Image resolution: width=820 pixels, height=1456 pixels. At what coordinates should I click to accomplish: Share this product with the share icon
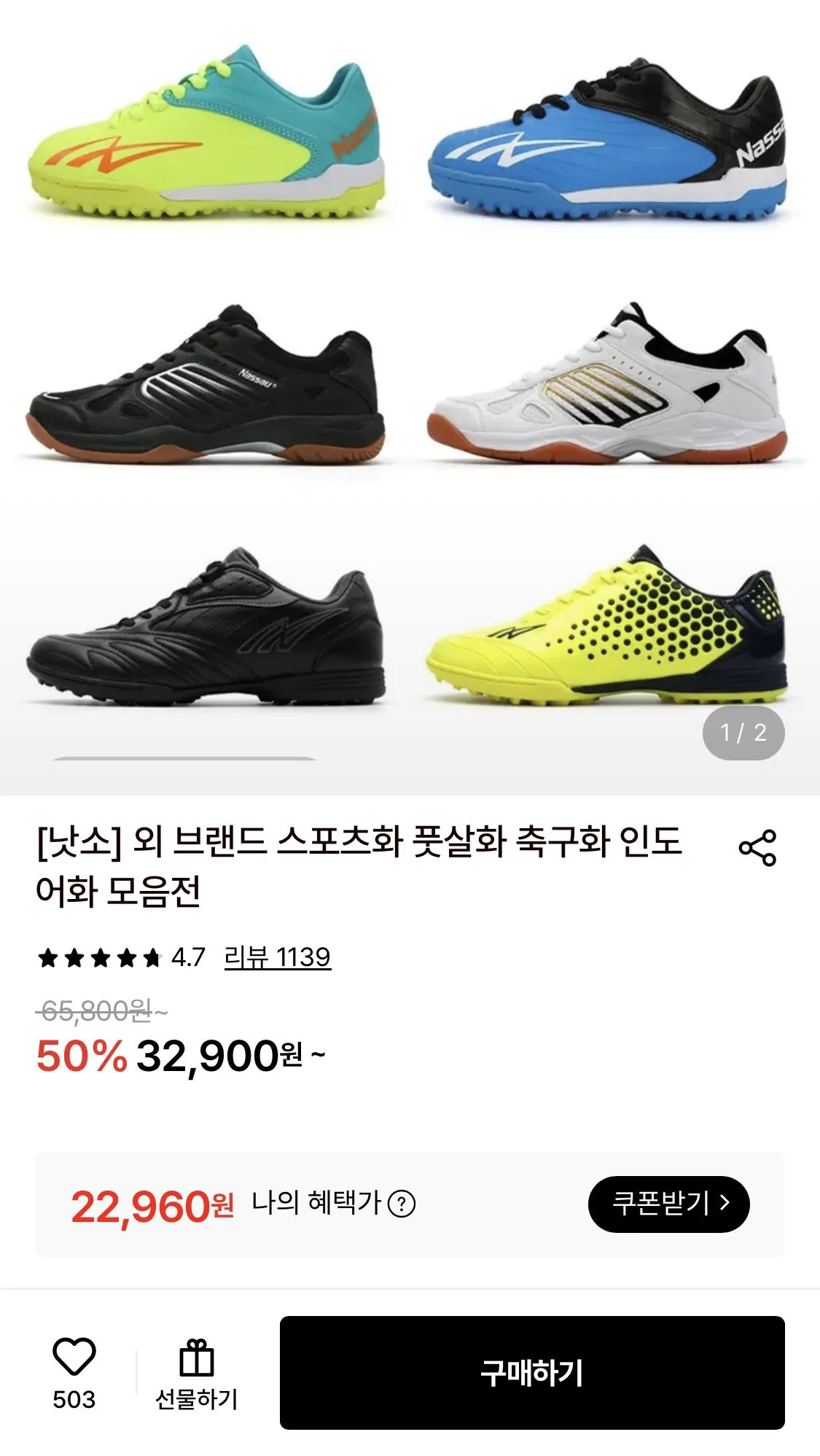tap(757, 848)
